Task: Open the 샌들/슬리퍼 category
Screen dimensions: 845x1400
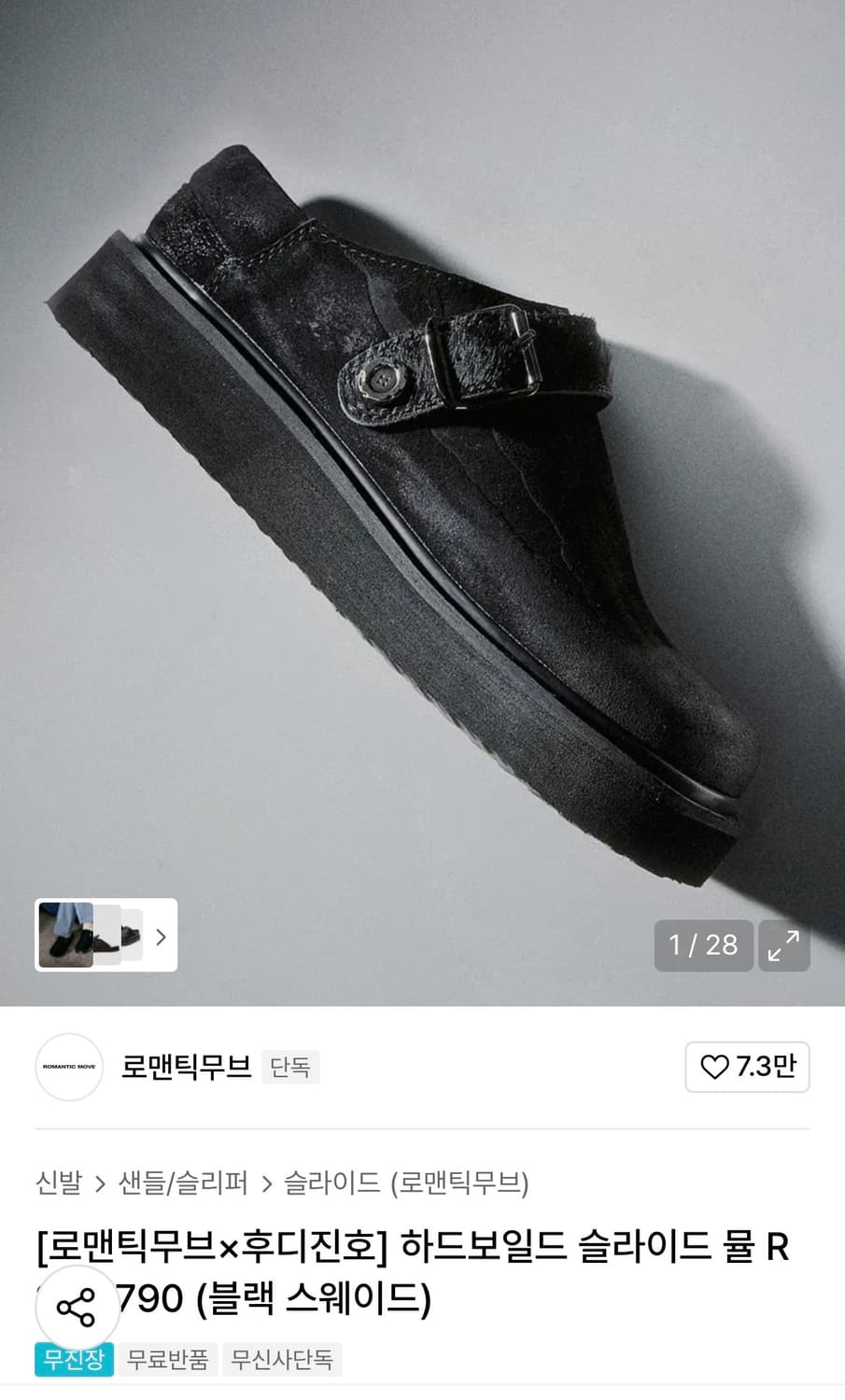Action: (183, 1183)
